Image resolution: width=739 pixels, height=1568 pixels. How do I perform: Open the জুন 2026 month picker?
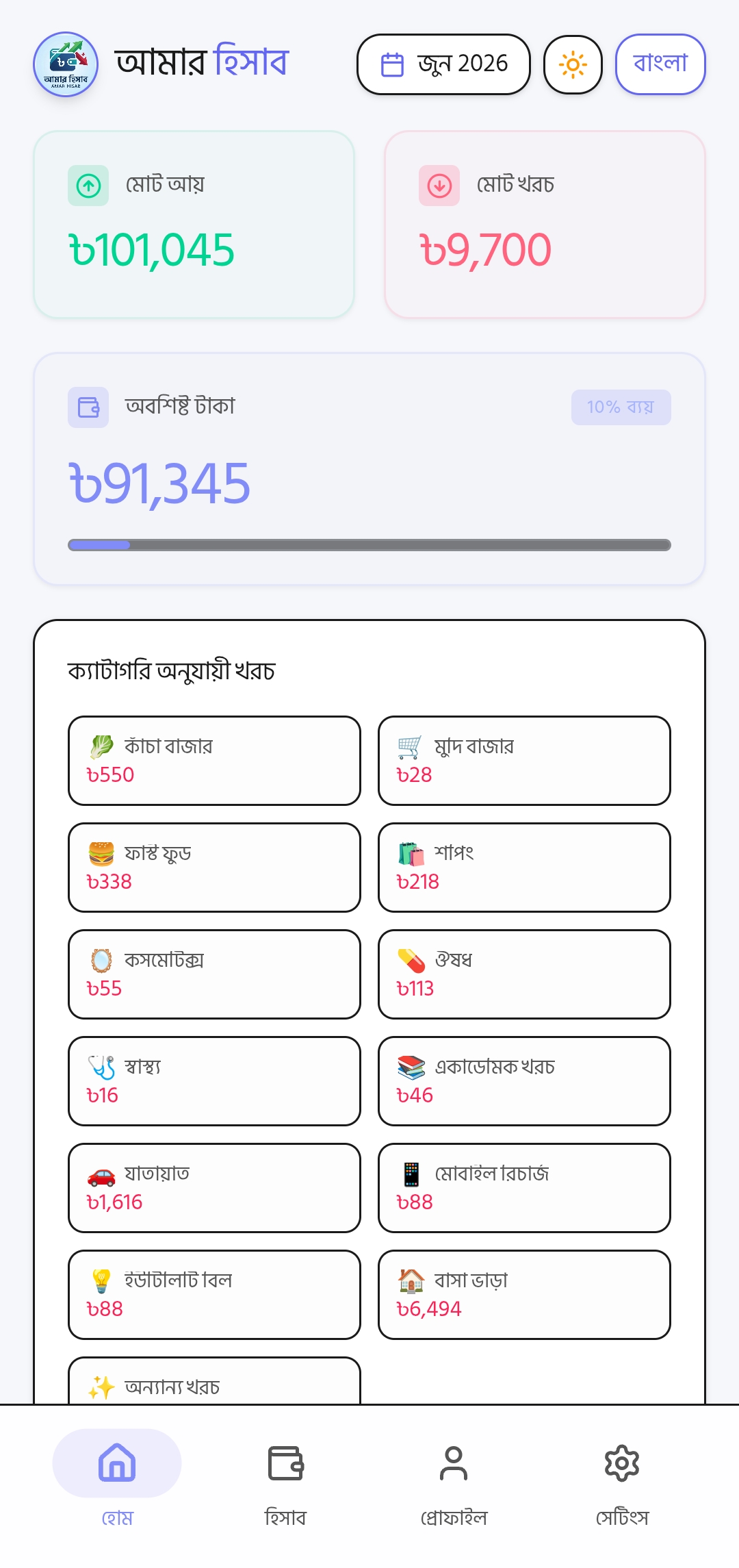(443, 64)
